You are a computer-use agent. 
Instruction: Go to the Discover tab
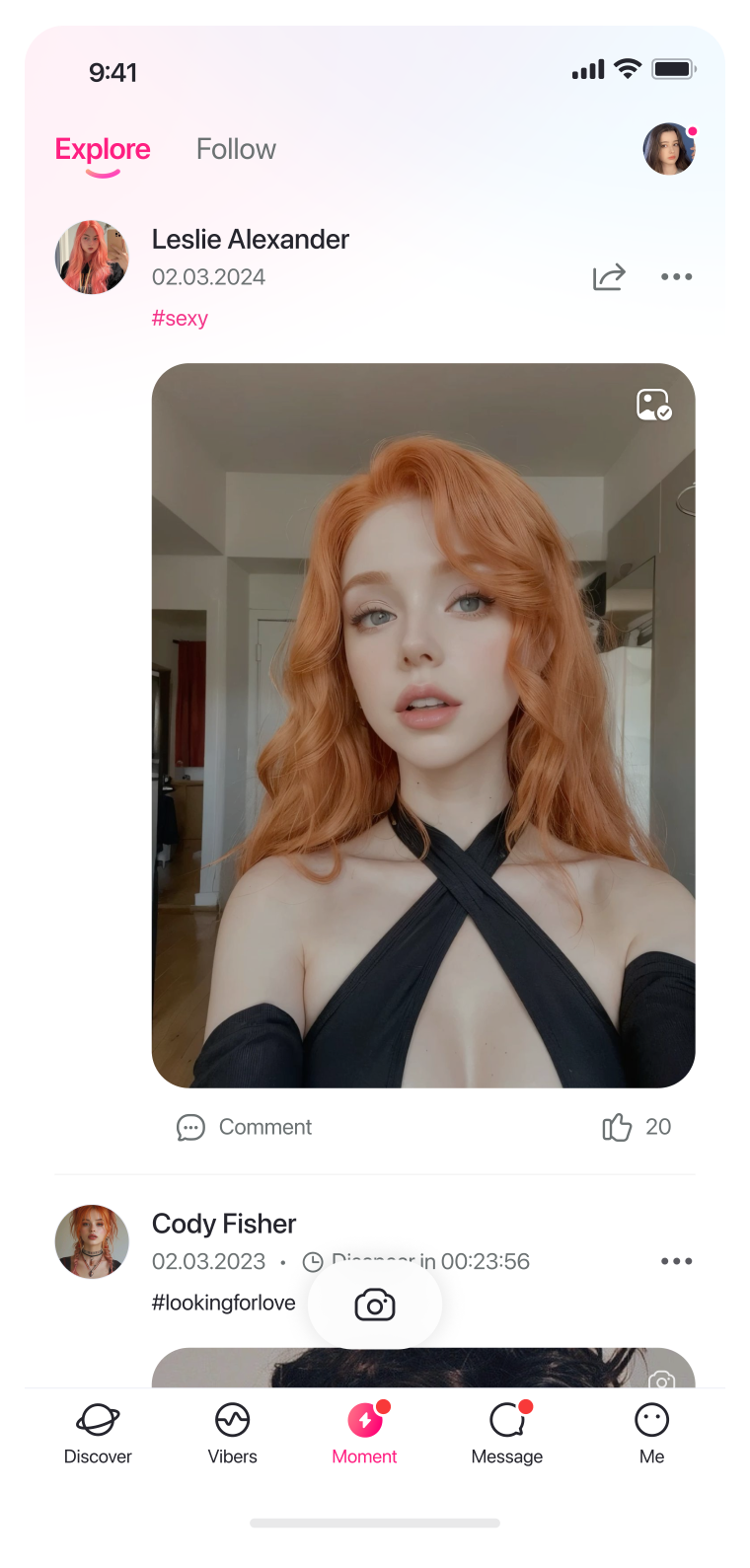(98, 1433)
